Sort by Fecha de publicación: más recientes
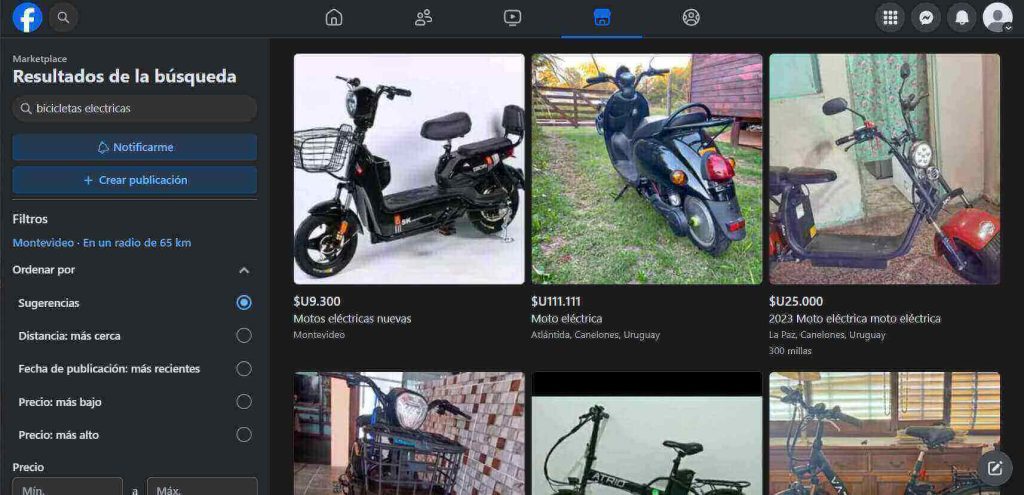 coord(243,369)
